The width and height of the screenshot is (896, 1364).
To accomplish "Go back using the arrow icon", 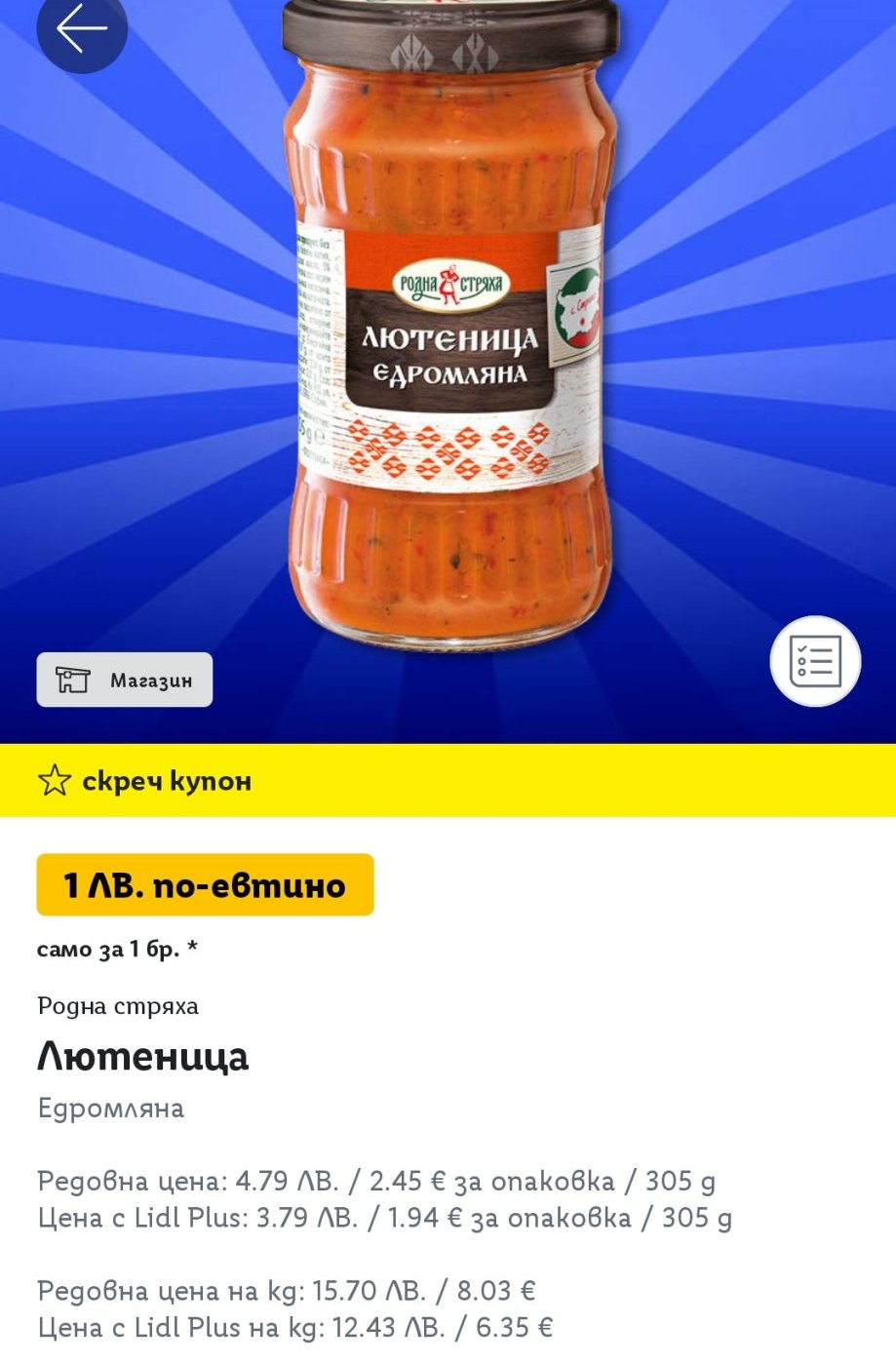I will [x=82, y=29].
